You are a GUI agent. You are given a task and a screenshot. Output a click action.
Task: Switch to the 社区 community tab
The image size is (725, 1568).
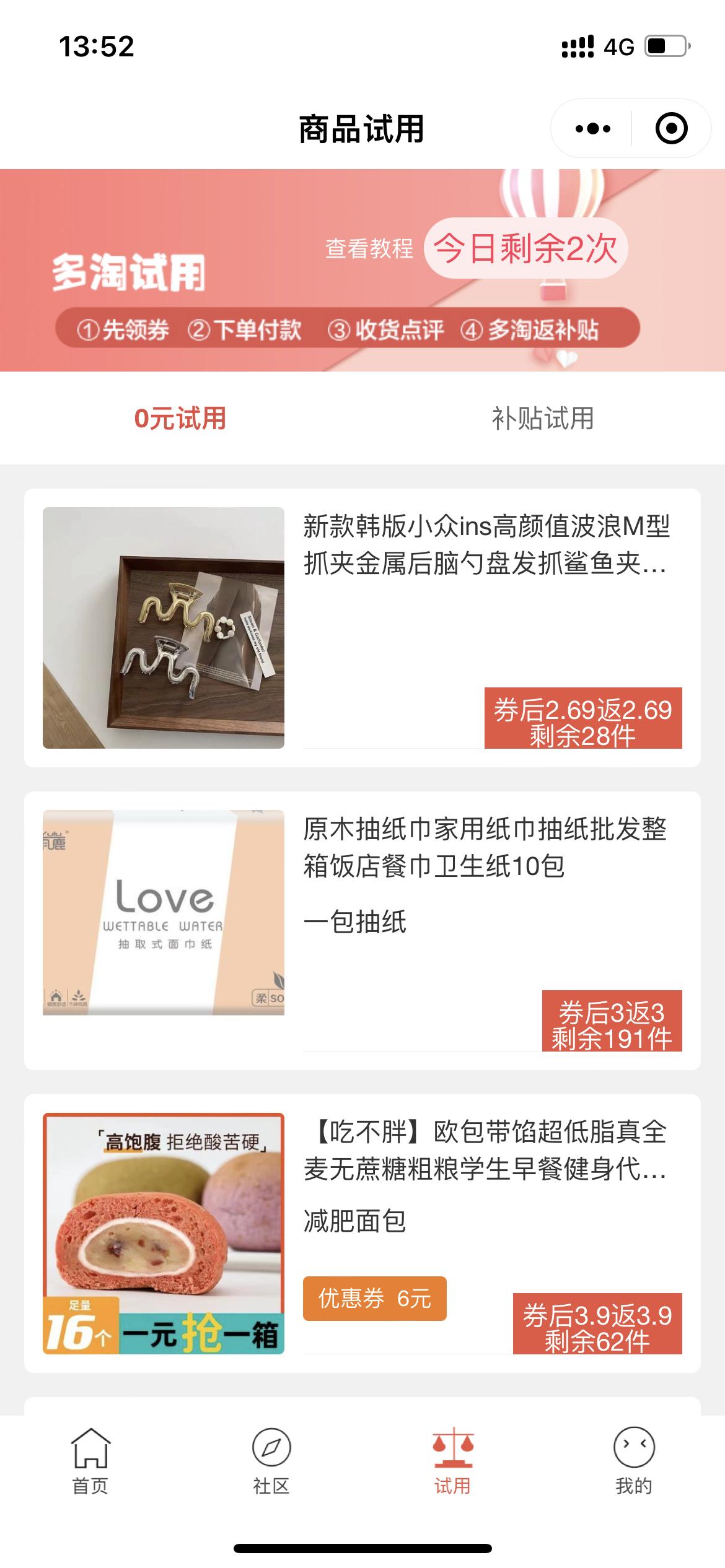click(271, 1458)
